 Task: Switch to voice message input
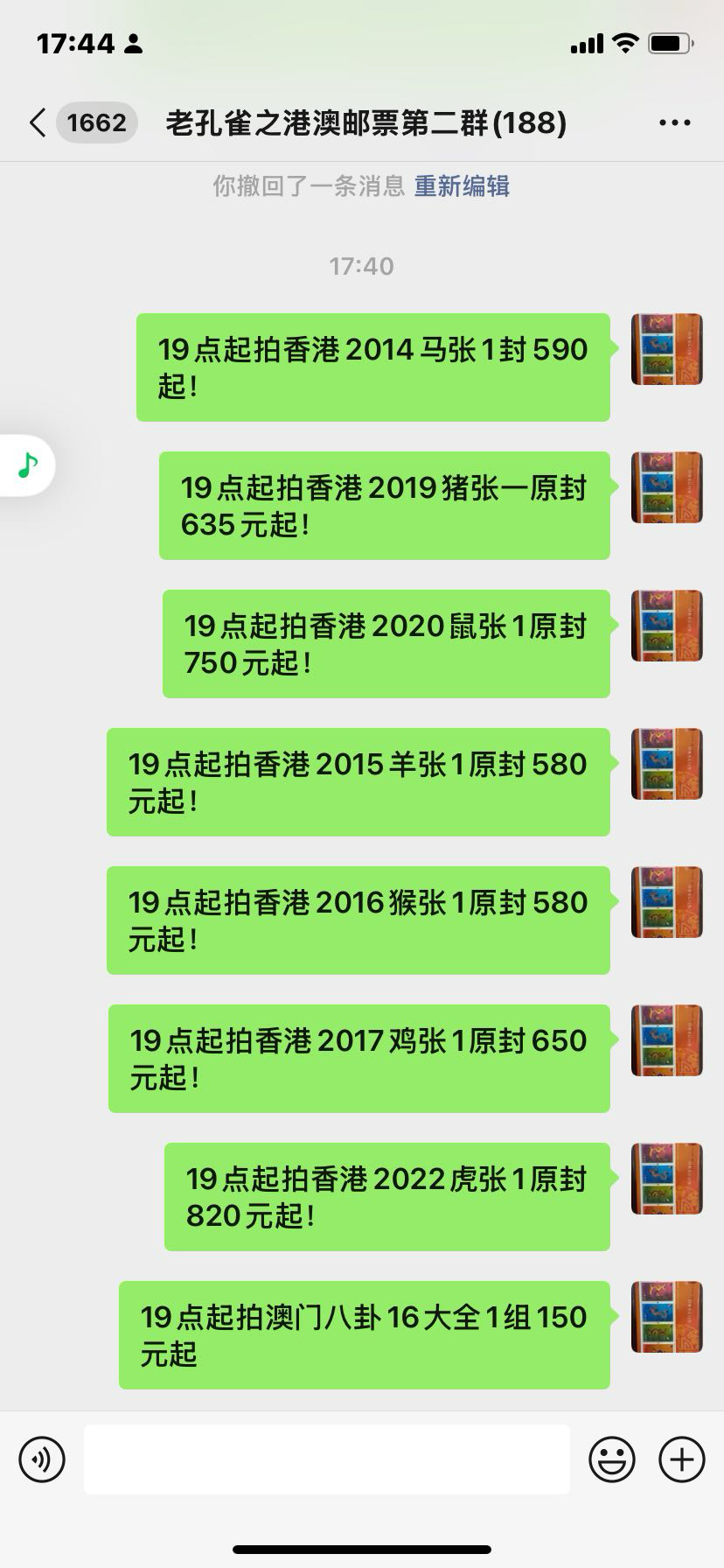point(42,1459)
